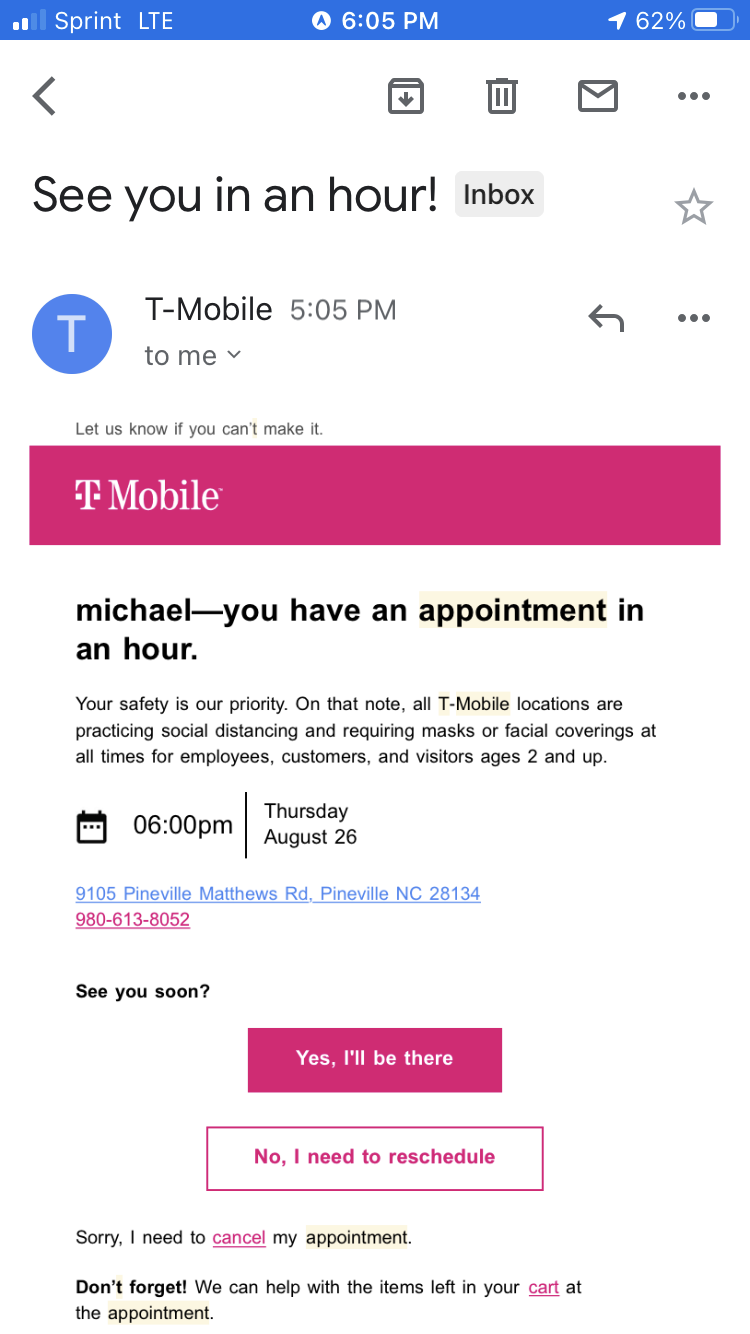Open T-Mobile sender avatar
750x1334 pixels.
[x=72, y=334]
